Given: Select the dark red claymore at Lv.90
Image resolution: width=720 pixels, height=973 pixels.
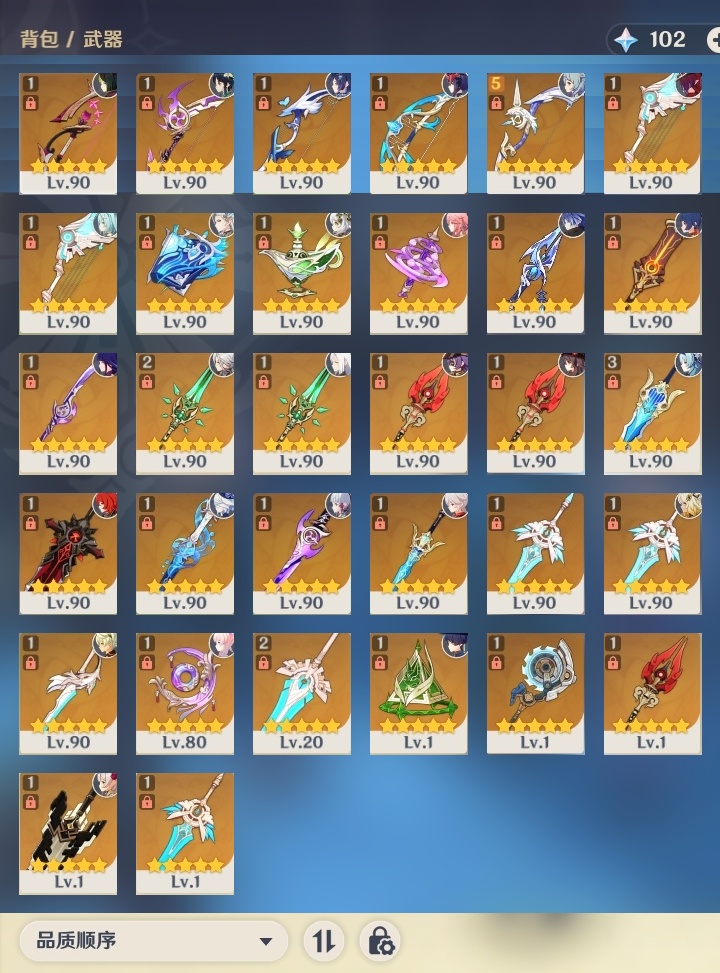Looking at the screenshot, I should point(68,550).
